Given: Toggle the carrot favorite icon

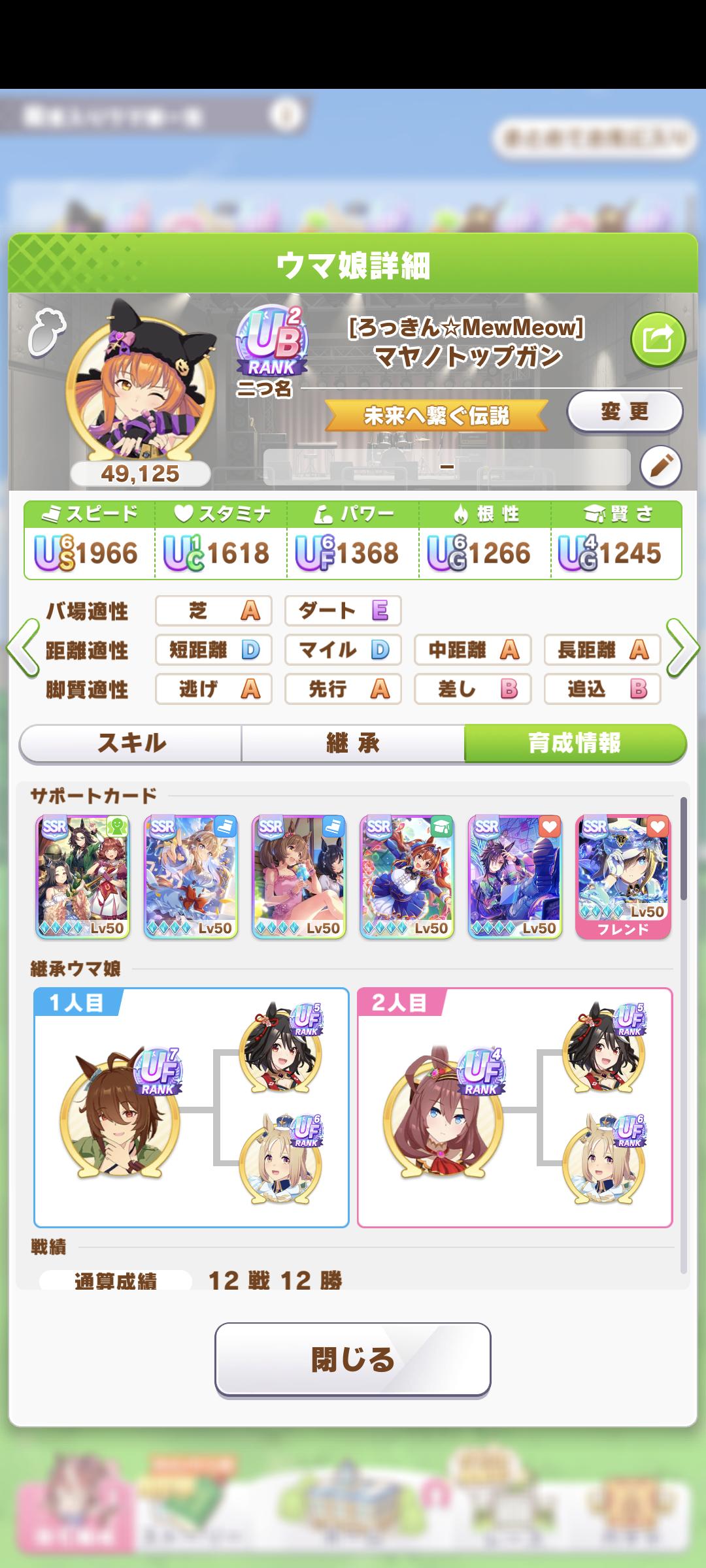Looking at the screenshot, I should click(46, 331).
